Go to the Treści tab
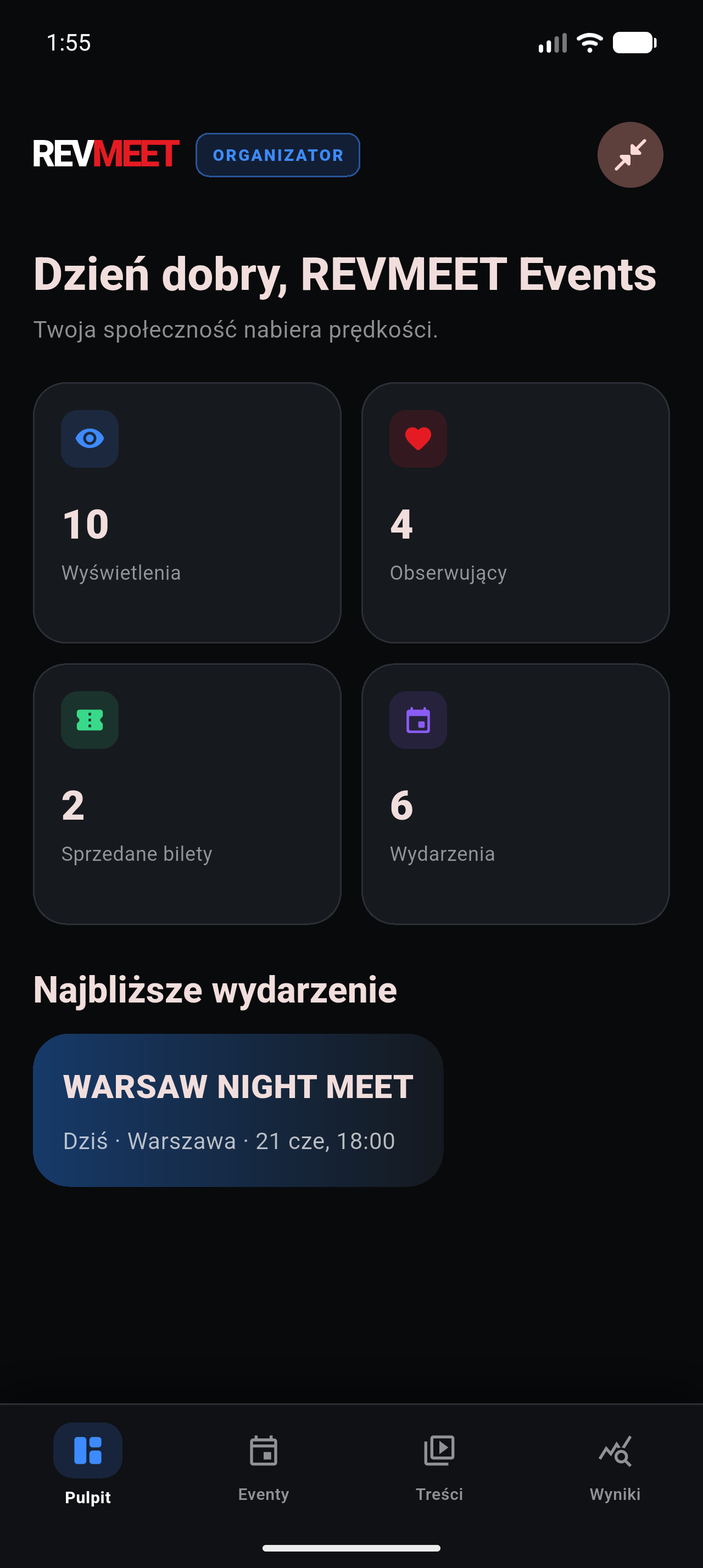 tap(439, 1467)
